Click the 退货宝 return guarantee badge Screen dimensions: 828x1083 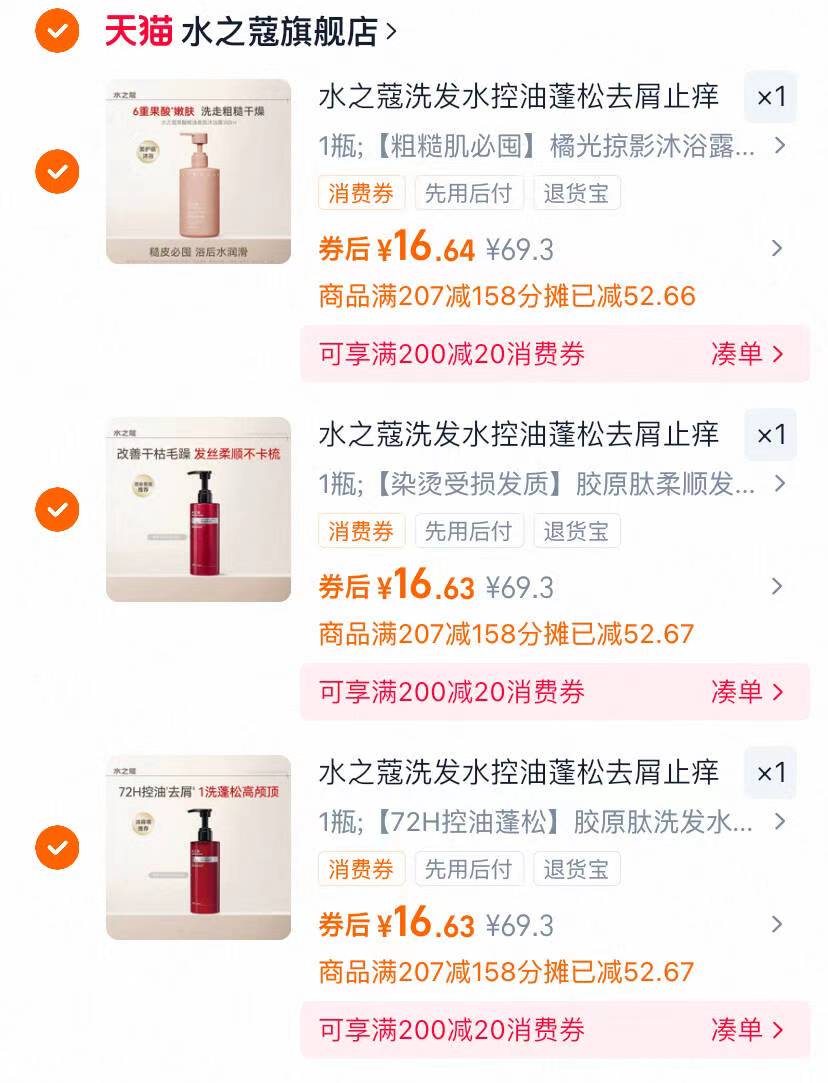point(576,193)
